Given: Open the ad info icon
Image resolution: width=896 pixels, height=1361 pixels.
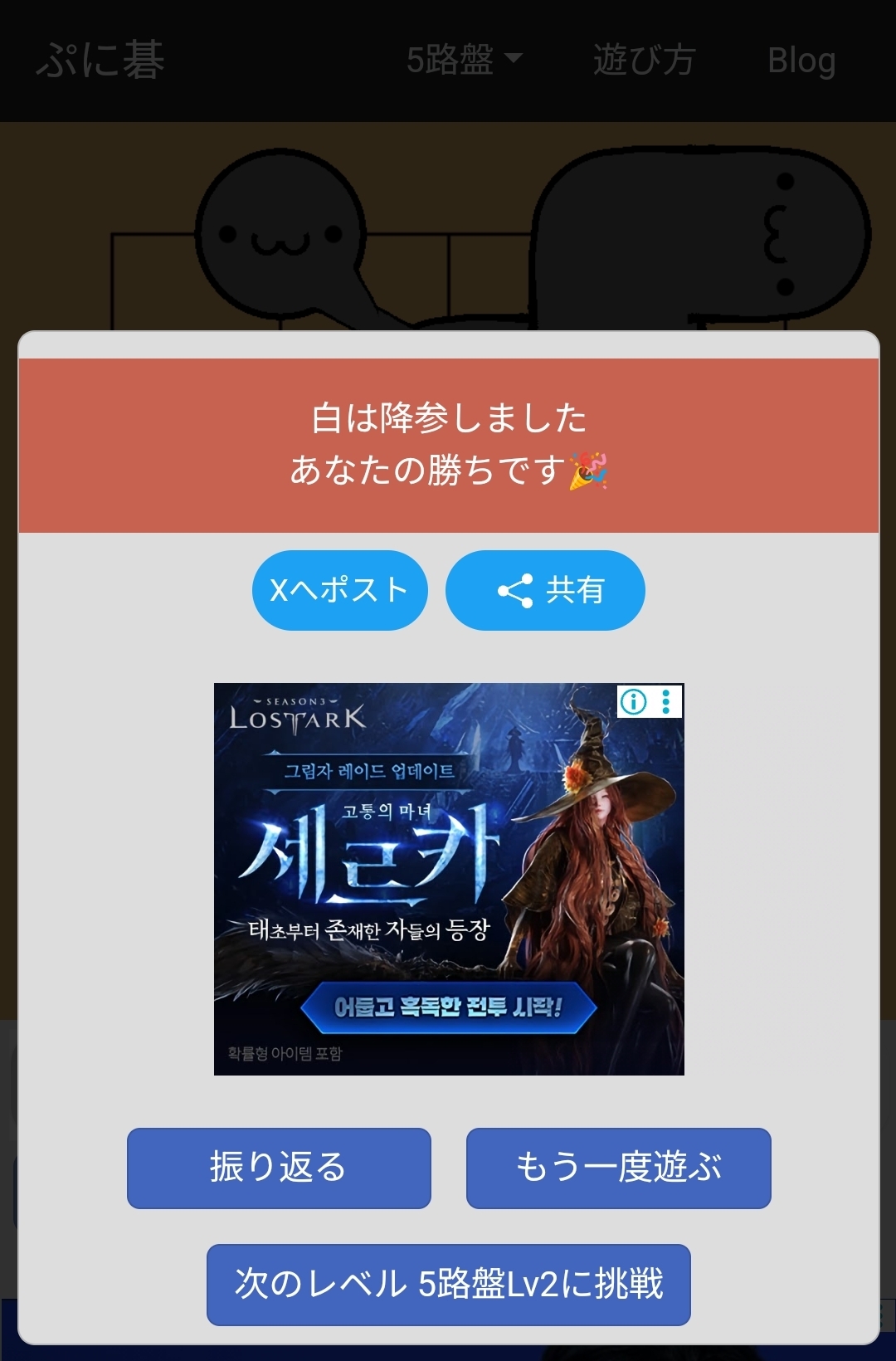Looking at the screenshot, I should click(x=634, y=702).
